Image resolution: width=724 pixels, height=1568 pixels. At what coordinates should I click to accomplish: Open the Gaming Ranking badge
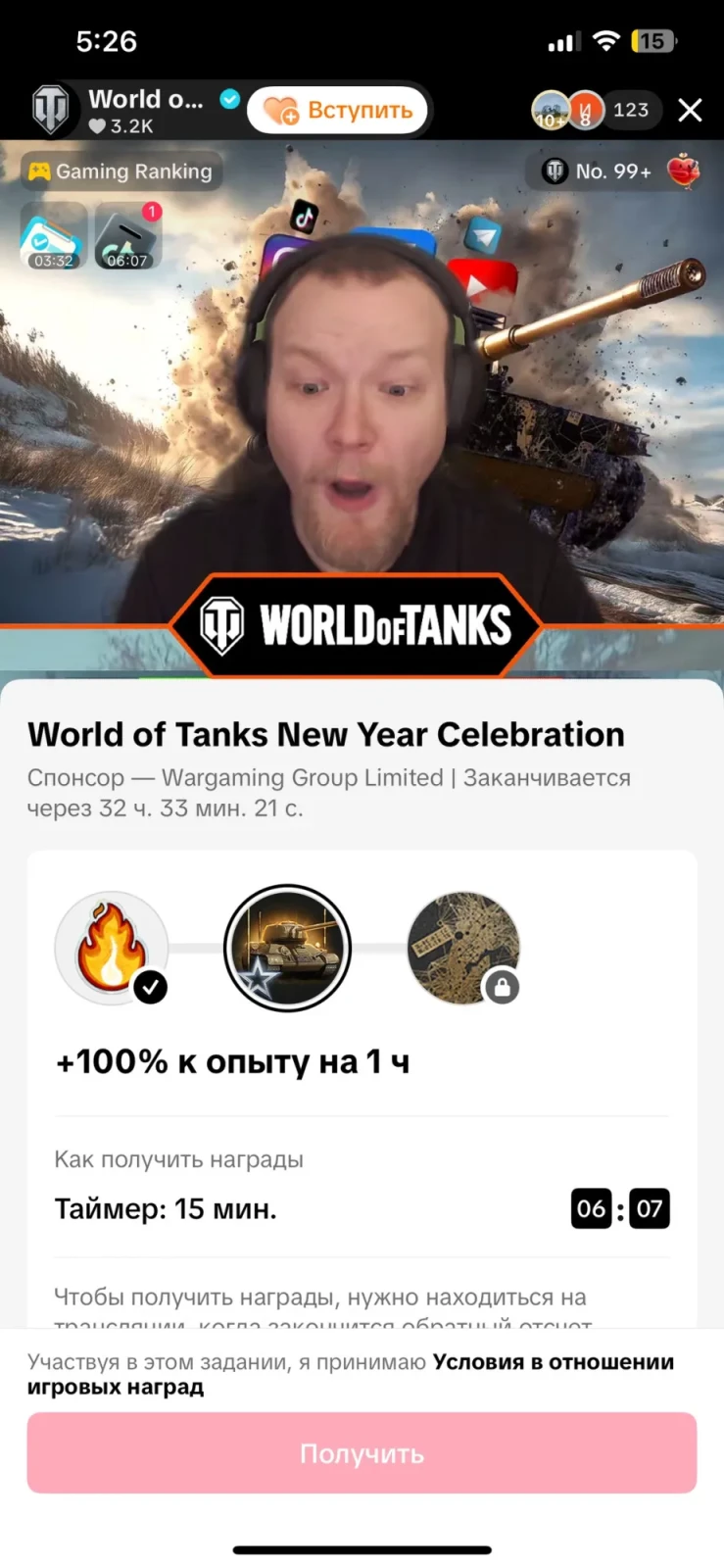point(121,171)
